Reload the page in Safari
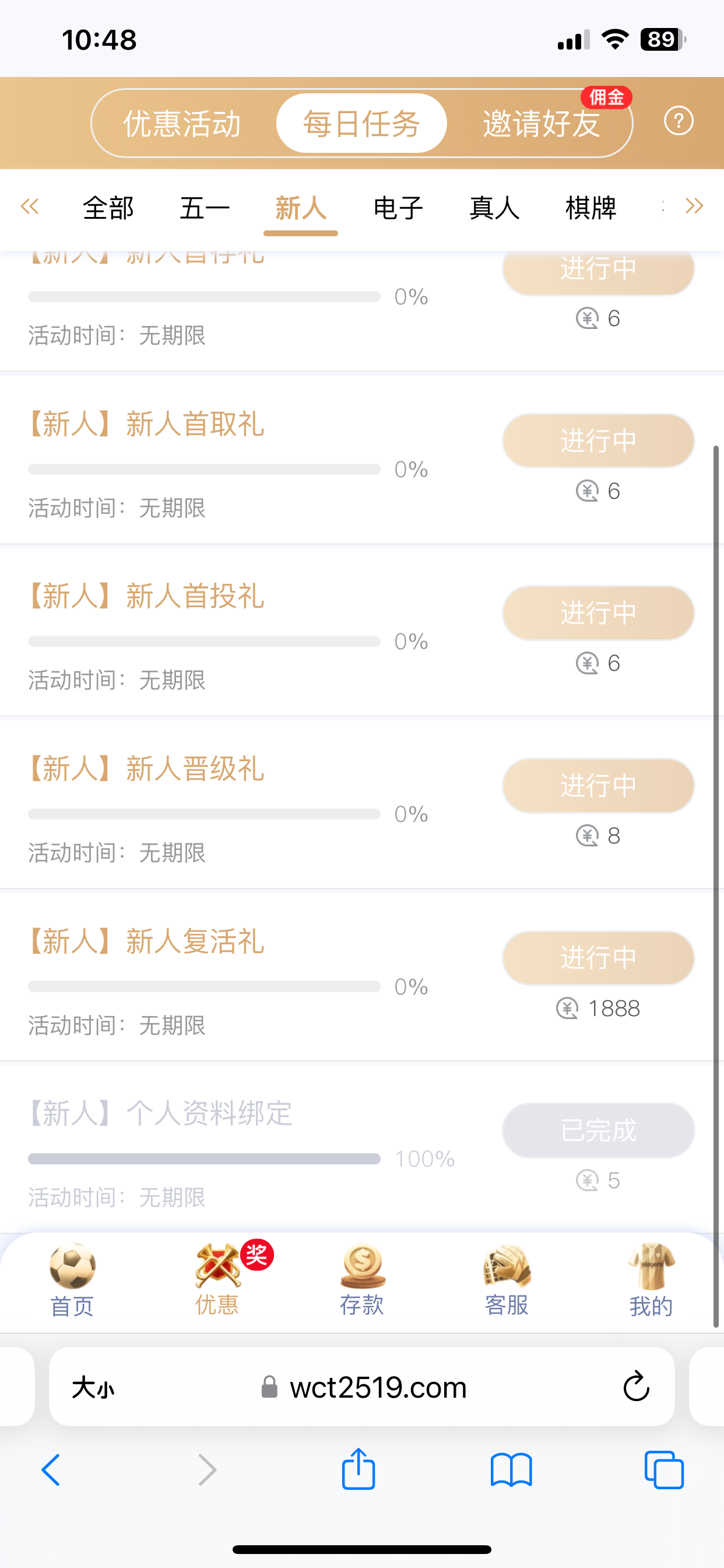Viewport: 724px width, 1568px height. (x=637, y=1387)
